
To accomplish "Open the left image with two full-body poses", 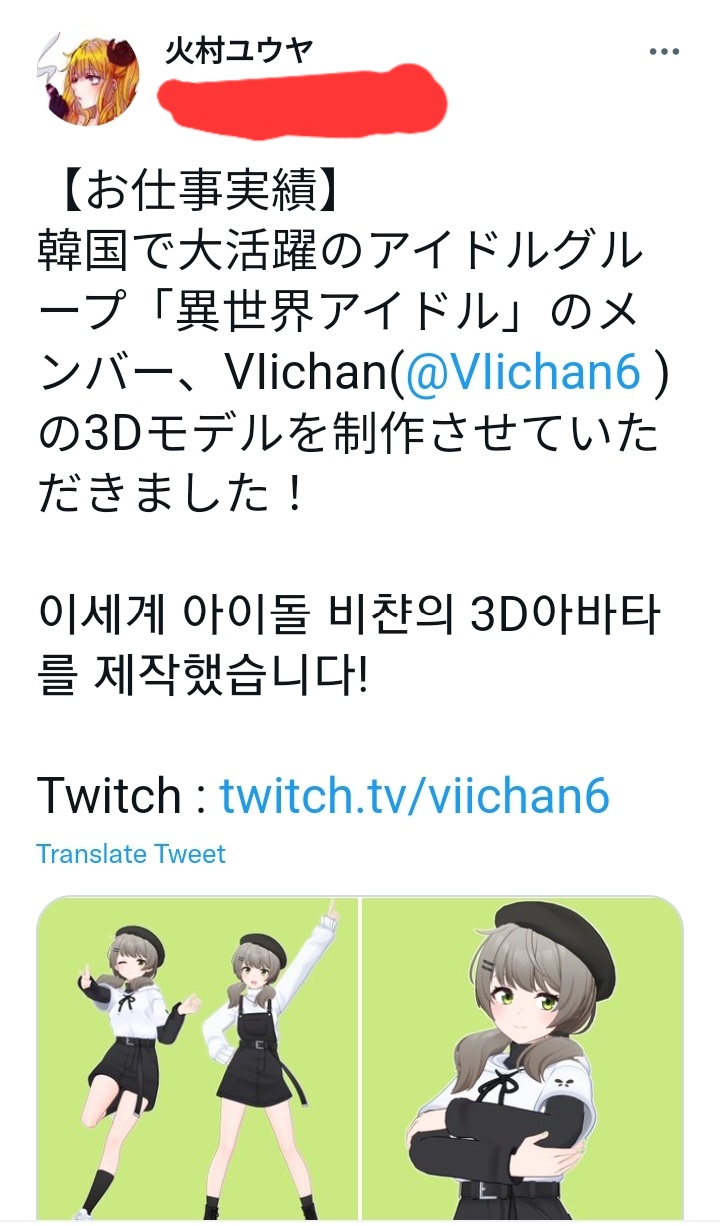I will click(x=198, y=1058).
